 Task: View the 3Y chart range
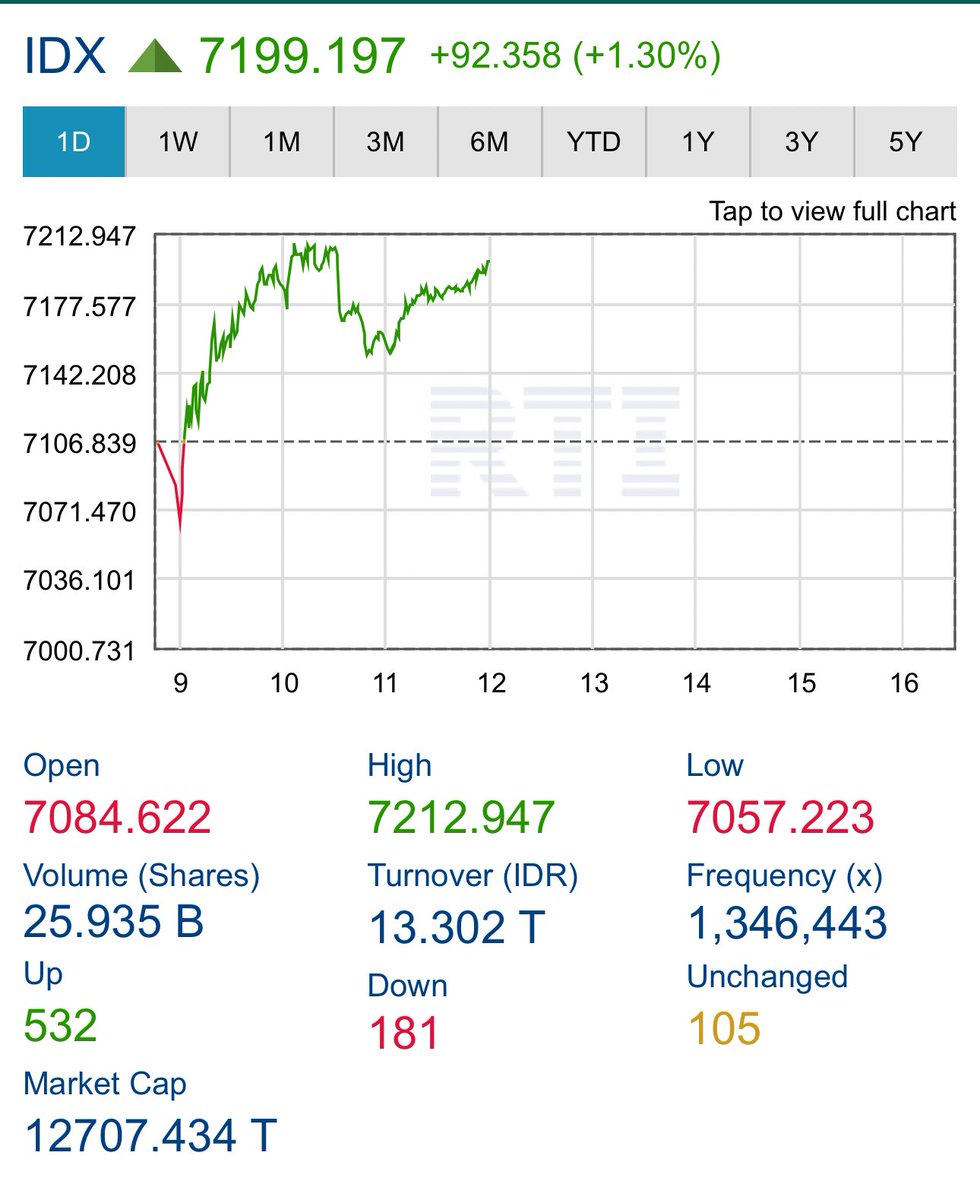pyautogui.click(x=802, y=142)
